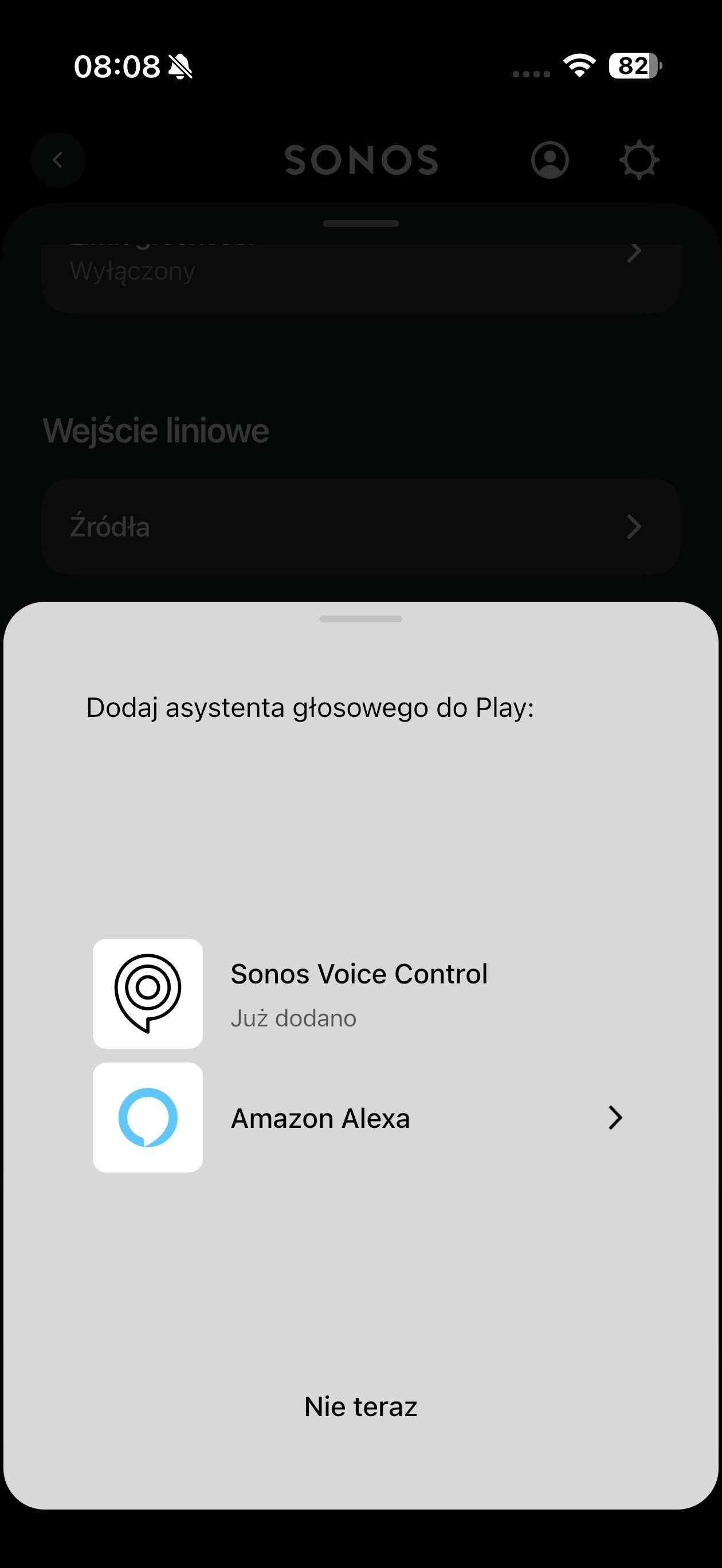Open Amazon Alexa assistant setup
The height and width of the screenshot is (1568, 722).
coord(360,1118)
